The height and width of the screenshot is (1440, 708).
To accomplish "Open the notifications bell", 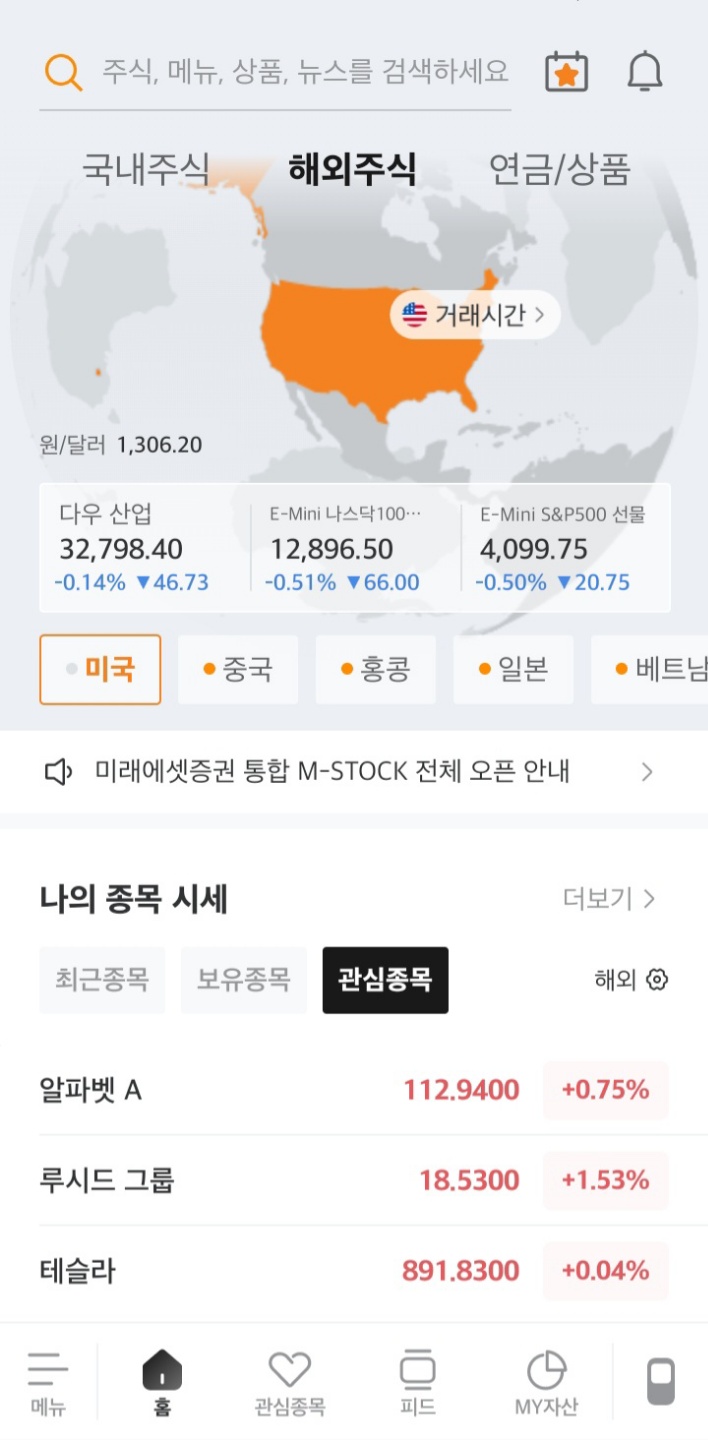I will (645, 72).
